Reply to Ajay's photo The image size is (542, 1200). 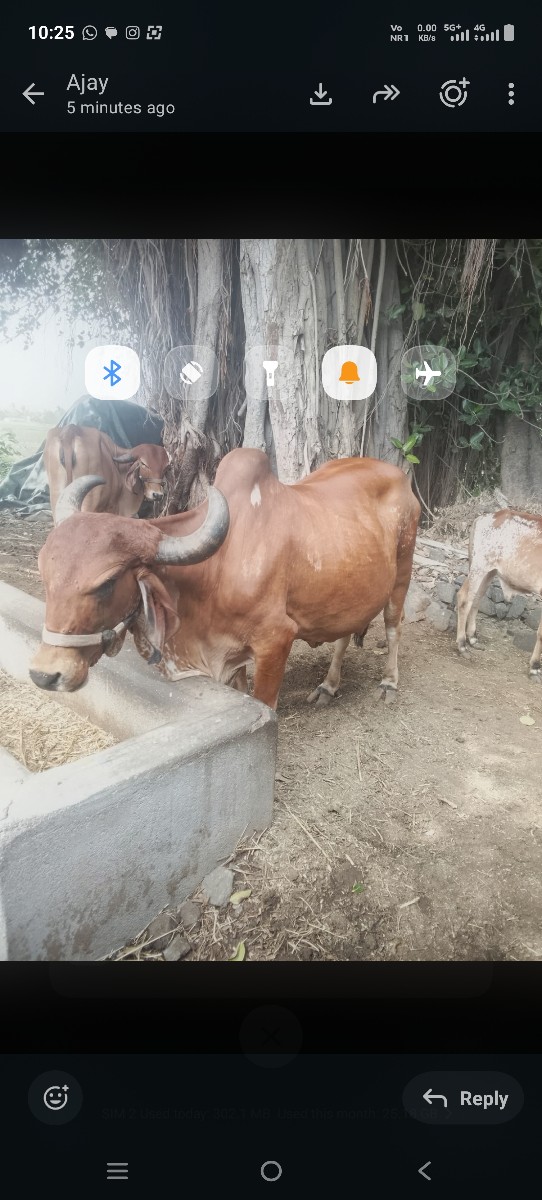coord(464,1098)
